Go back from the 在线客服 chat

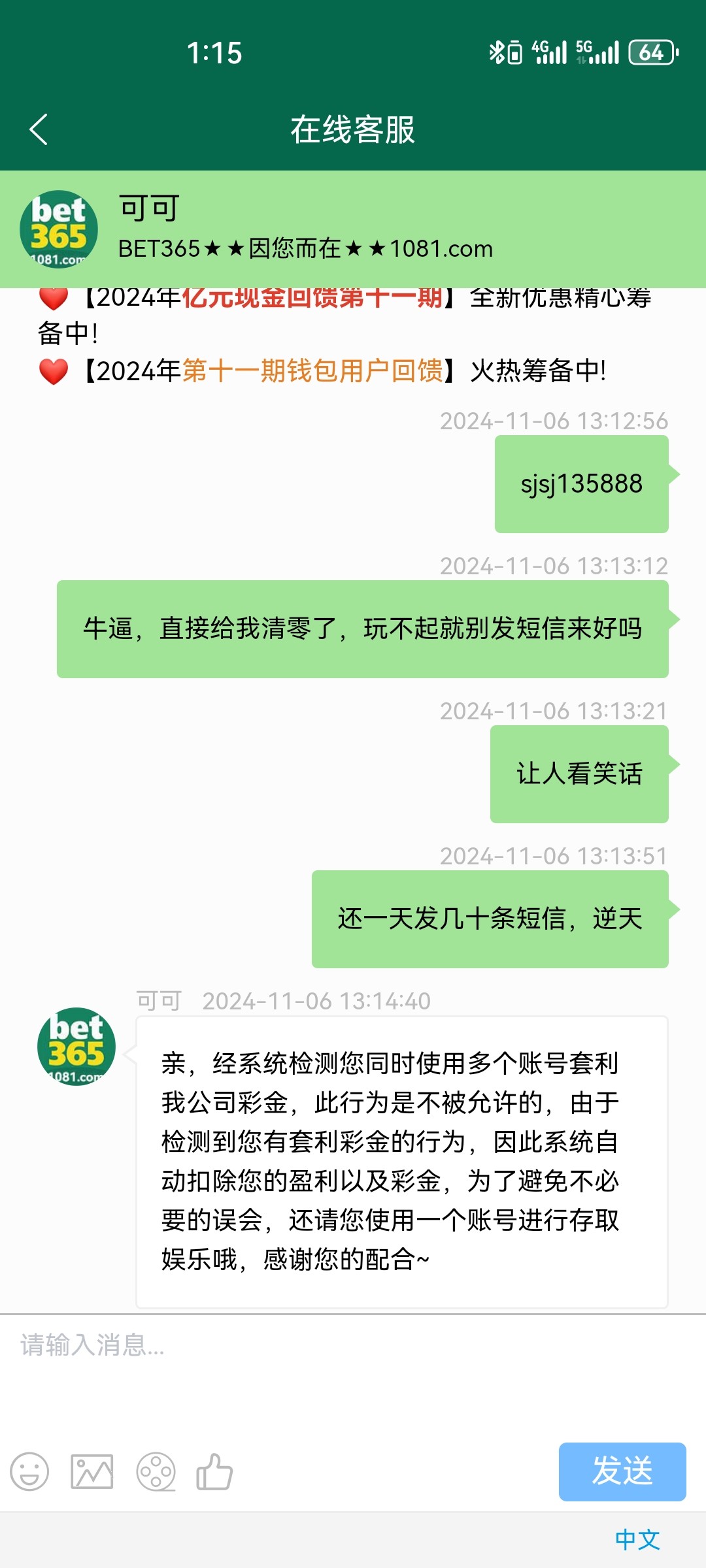point(39,129)
